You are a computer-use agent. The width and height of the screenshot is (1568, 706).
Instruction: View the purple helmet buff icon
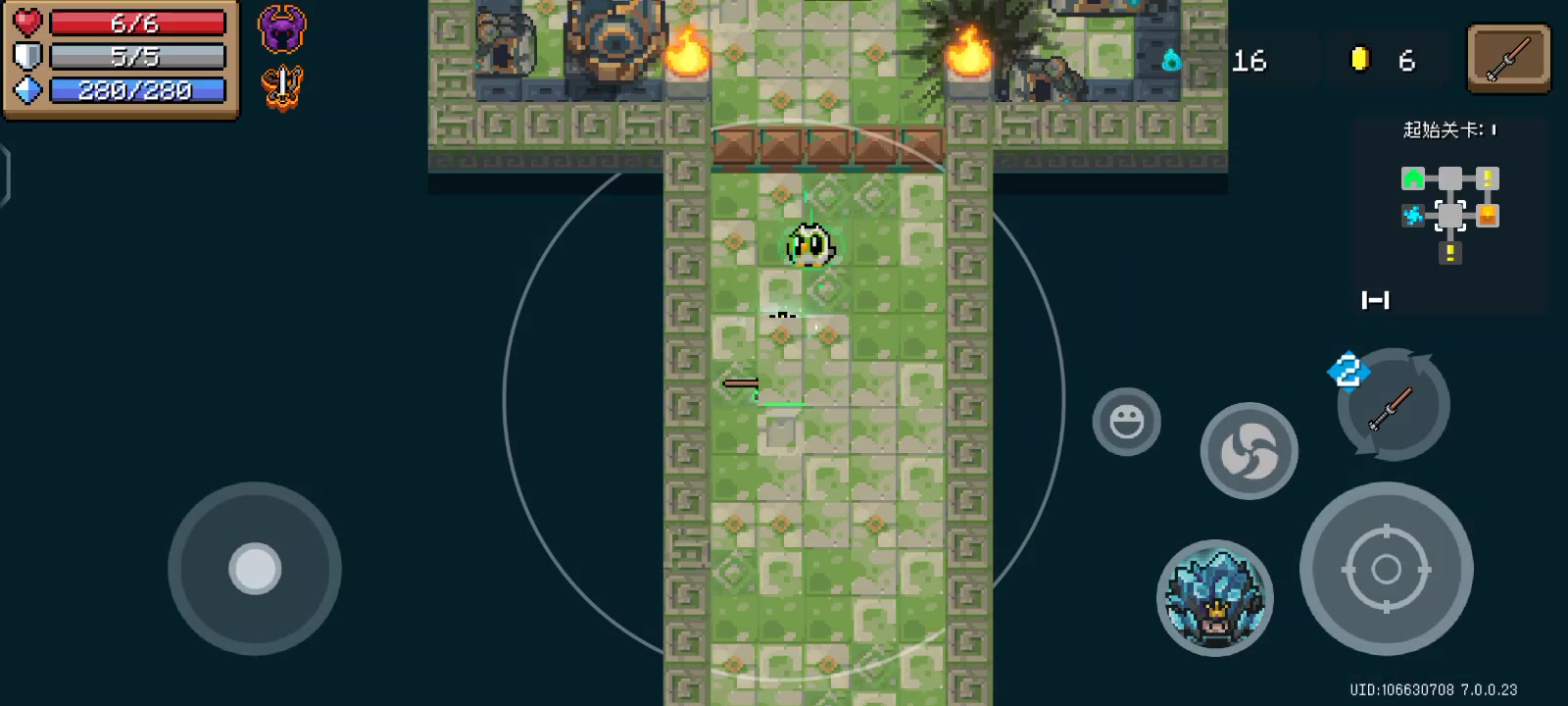click(x=282, y=29)
